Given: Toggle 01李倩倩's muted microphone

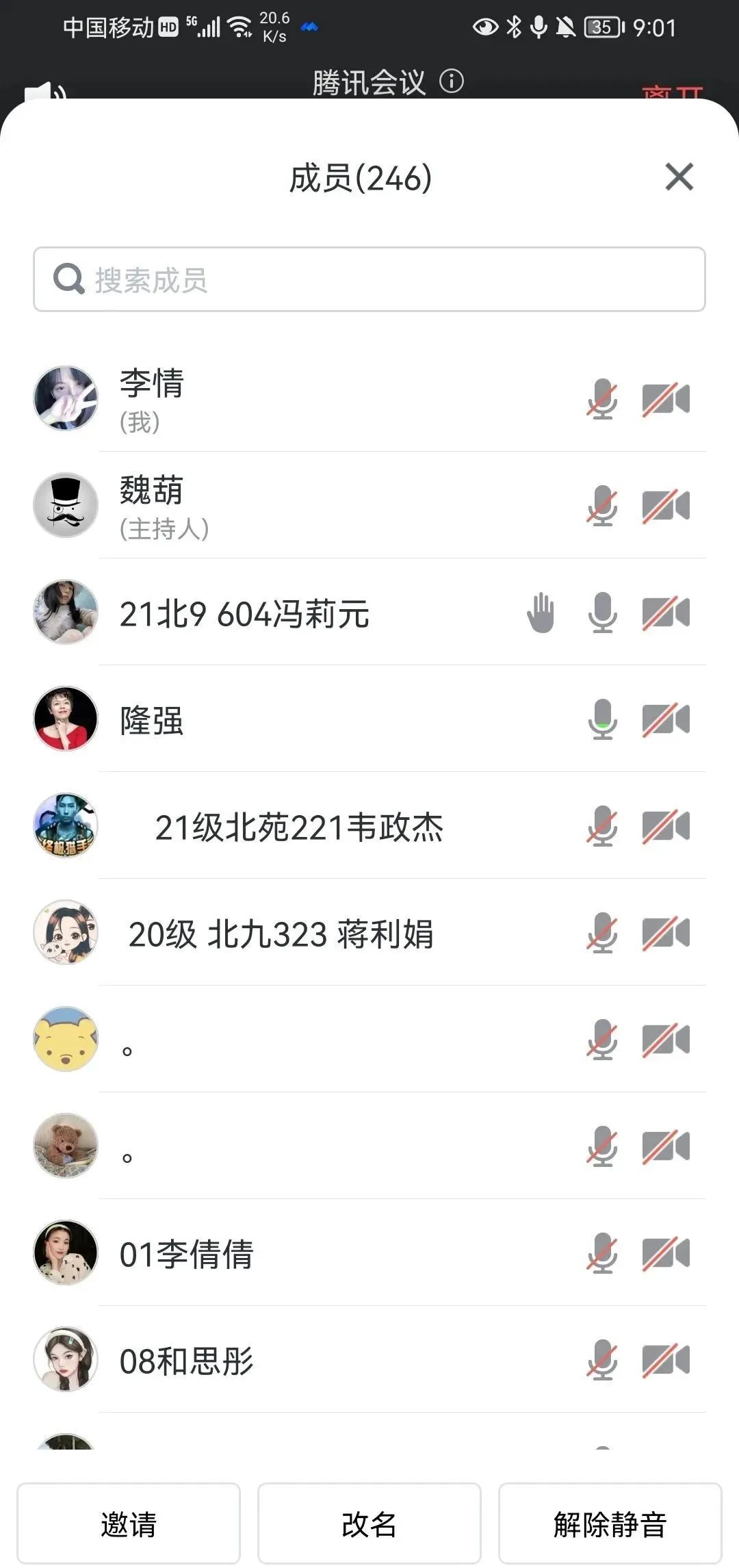Looking at the screenshot, I should click(601, 1253).
